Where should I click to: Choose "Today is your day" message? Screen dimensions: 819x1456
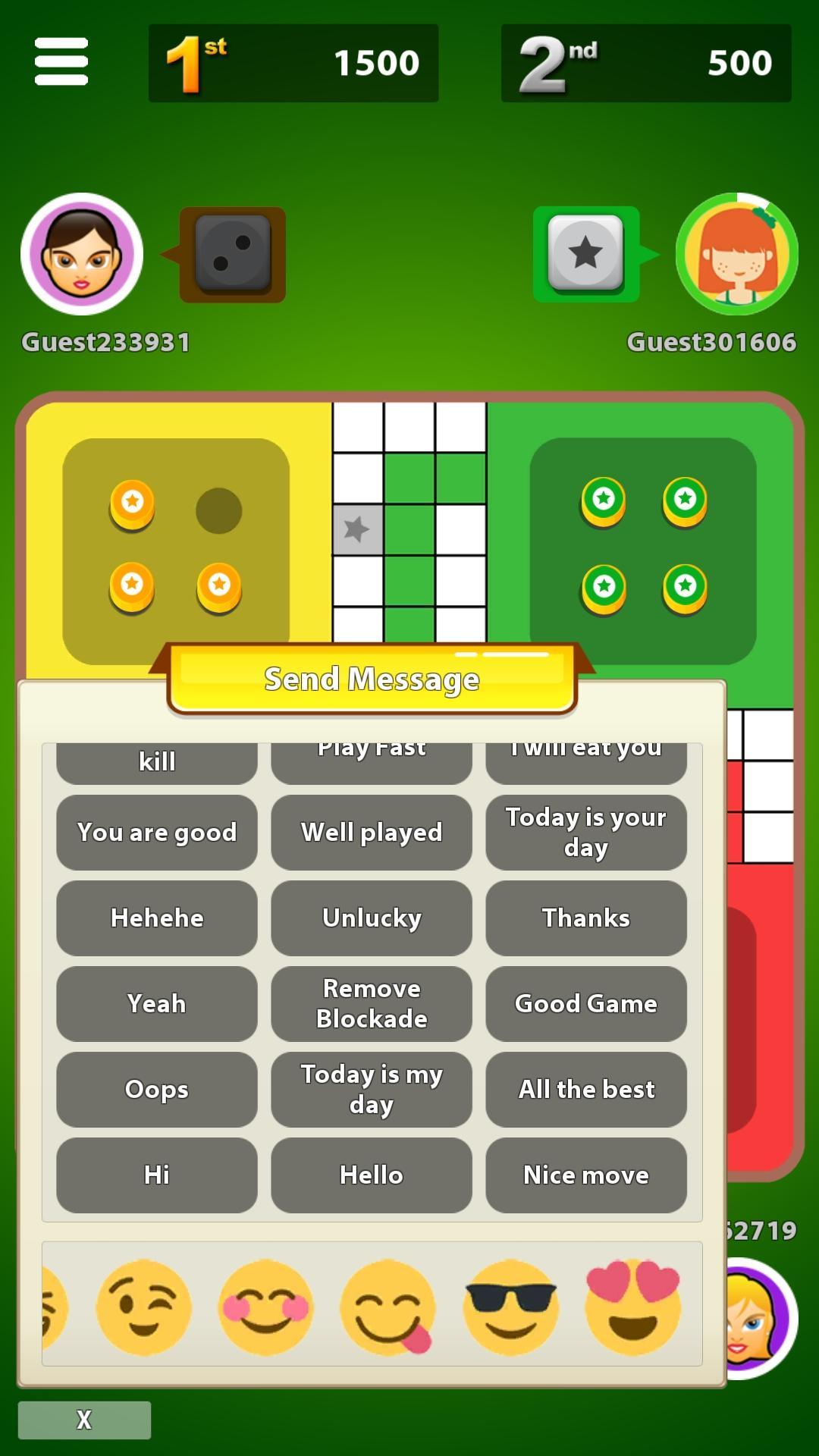coord(585,832)
